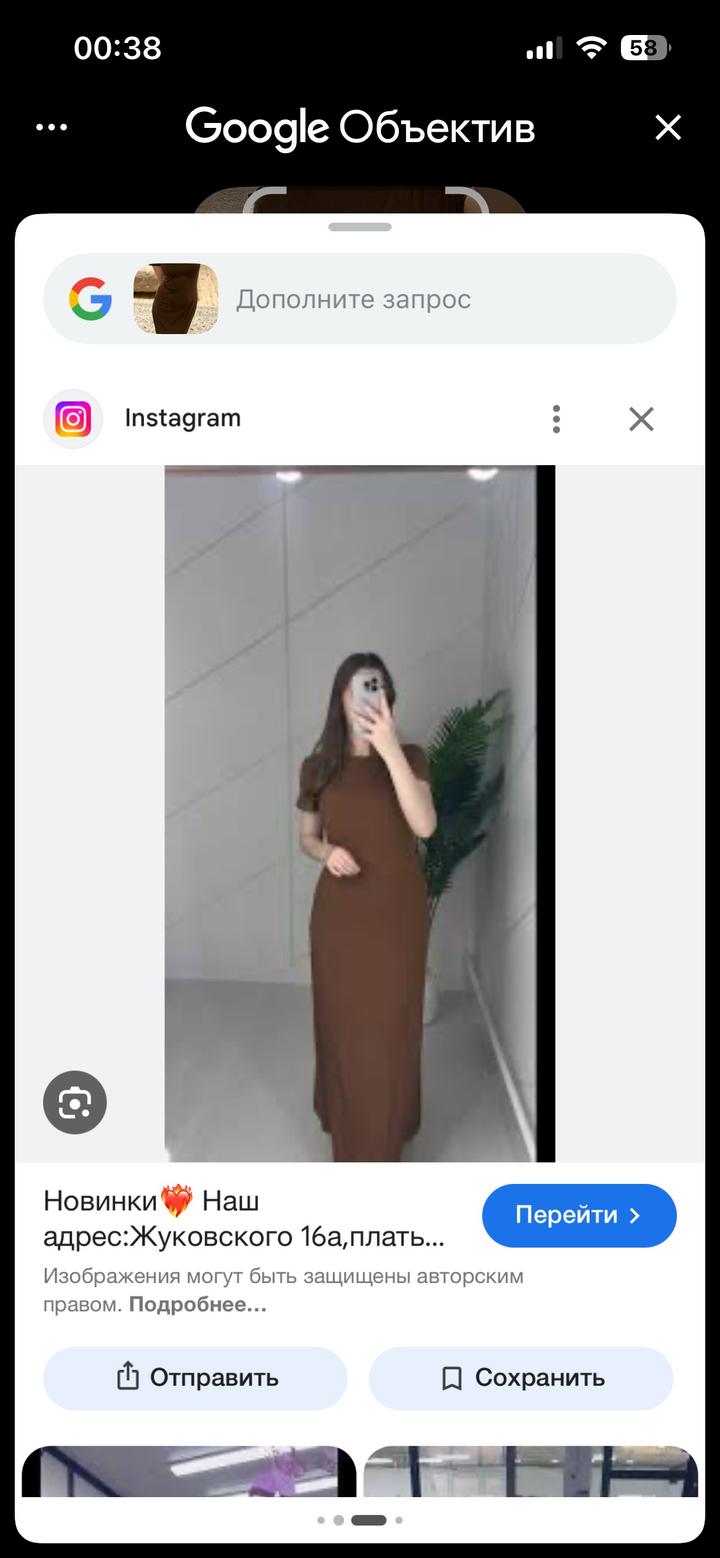Dismiss the Instagram result card
The height and width of the screenshot is (1558, 720).
click(641, 419)
